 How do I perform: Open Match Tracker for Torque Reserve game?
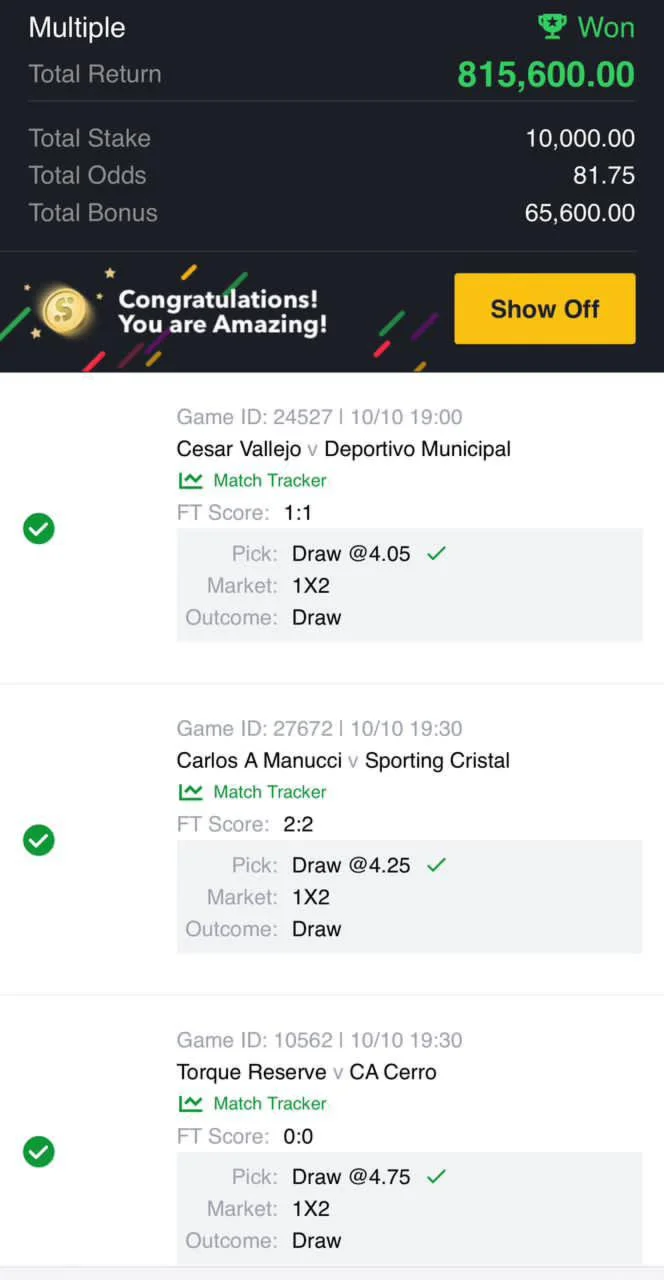pos(253,1104)
